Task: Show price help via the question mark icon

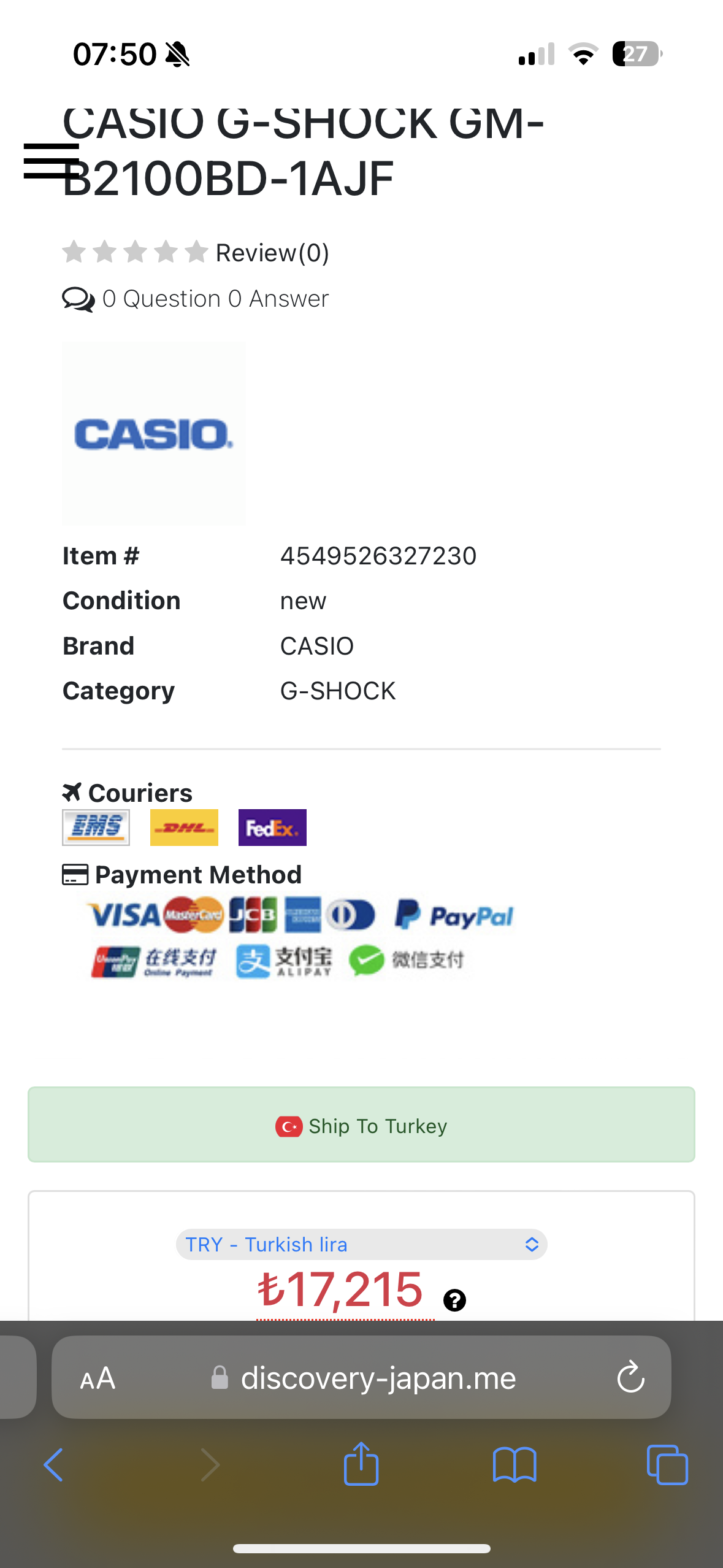Action: 454,1300
